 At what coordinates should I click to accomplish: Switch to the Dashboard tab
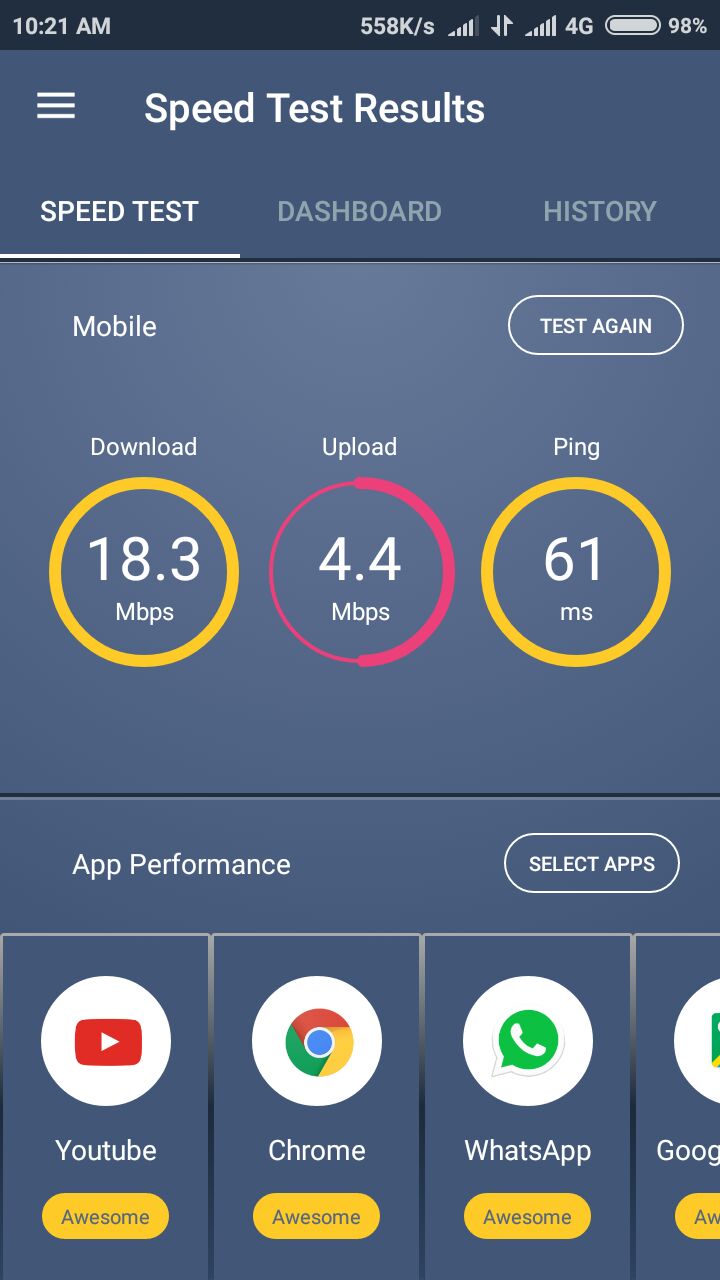click(x=359, y=211)
